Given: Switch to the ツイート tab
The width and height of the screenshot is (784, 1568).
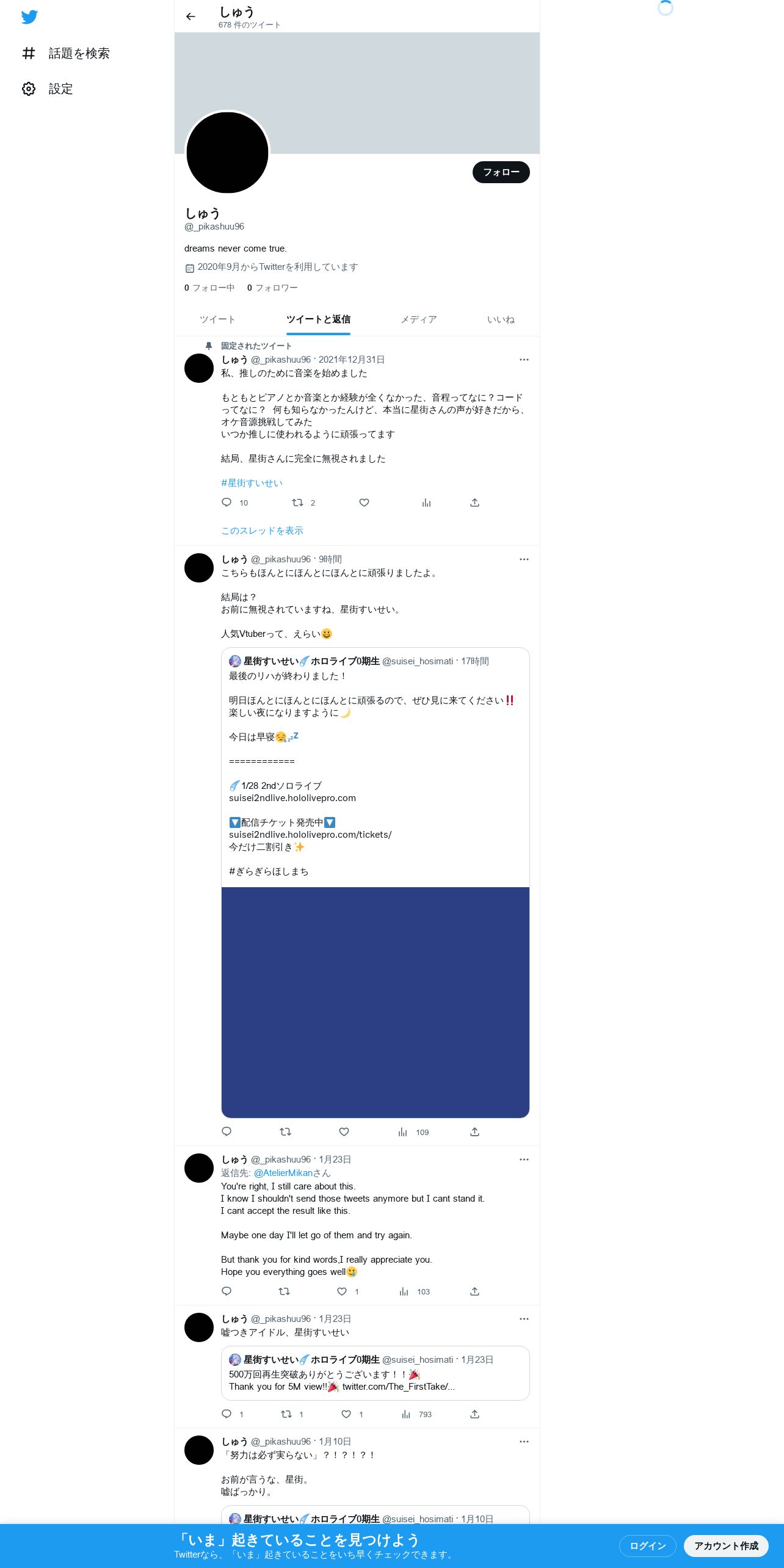Looking at the screenshot, I should coord(217,319).
